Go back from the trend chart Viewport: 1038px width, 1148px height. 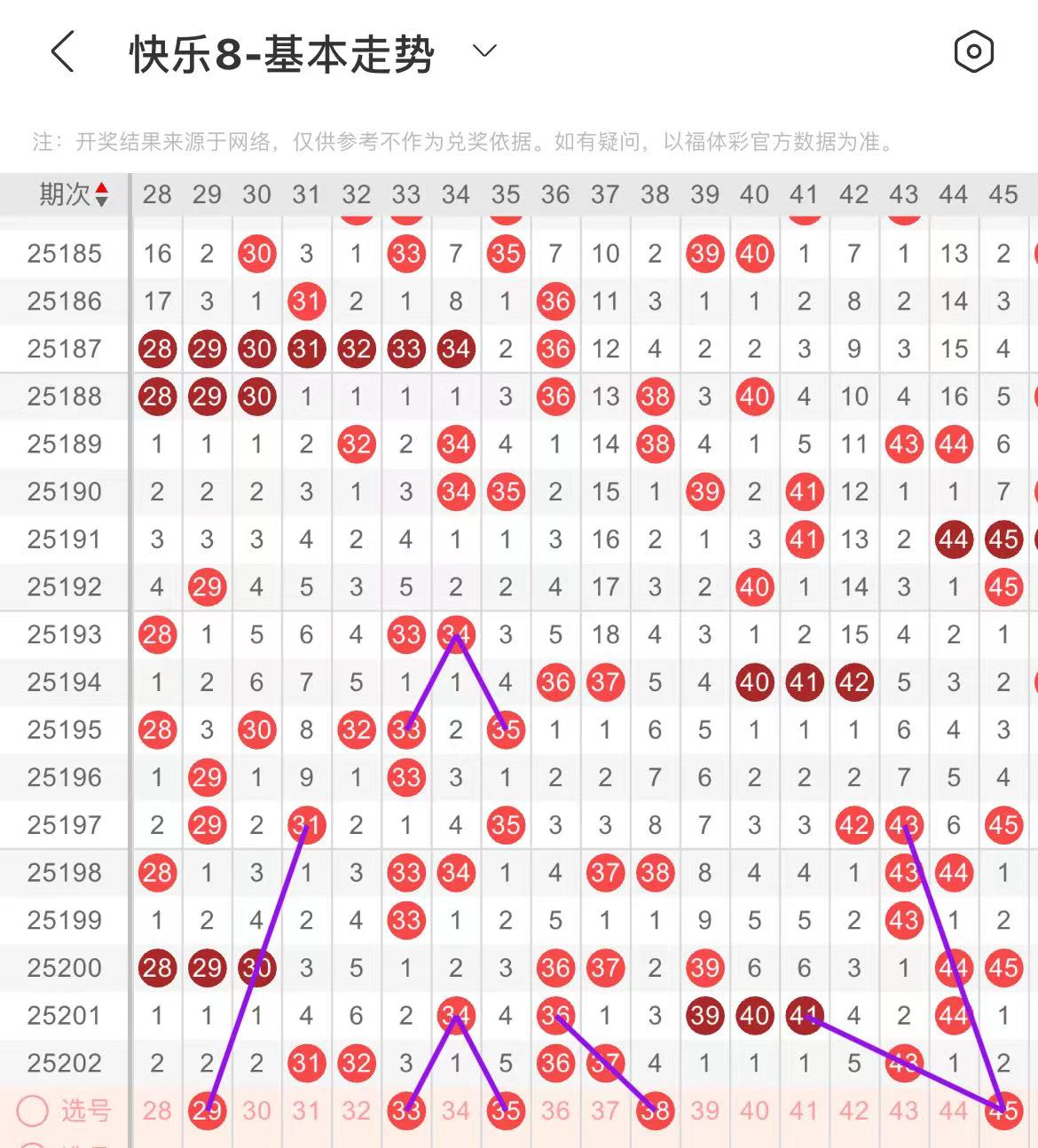tap(62, 52)
